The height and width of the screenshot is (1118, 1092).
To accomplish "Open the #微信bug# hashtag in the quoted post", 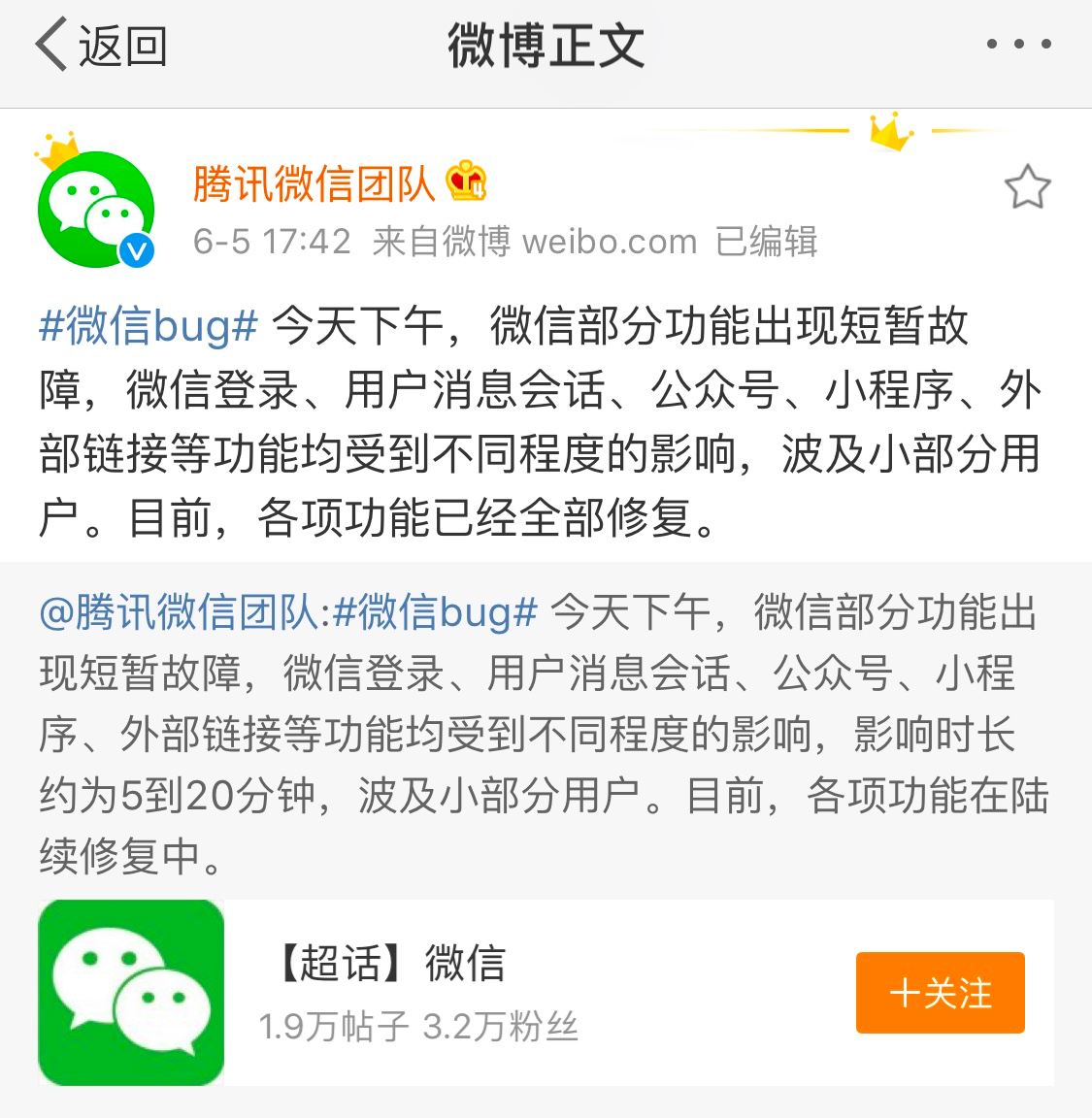I will pos(434,612).
